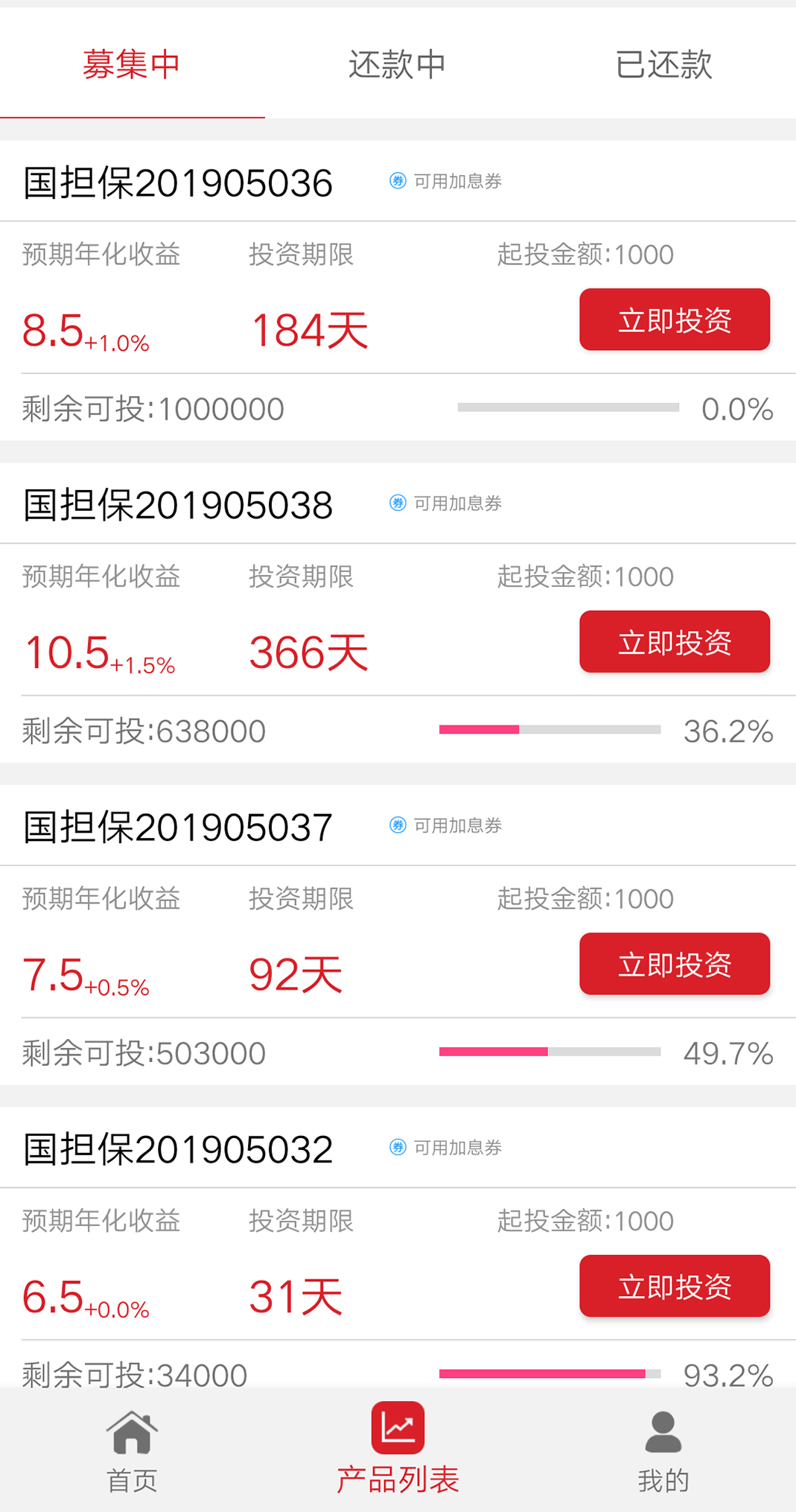Image resolution: width=796 pixels, height=1512 pixels.
Task: Tap 立即投资 for 国担保201905036
Action: 675,320
